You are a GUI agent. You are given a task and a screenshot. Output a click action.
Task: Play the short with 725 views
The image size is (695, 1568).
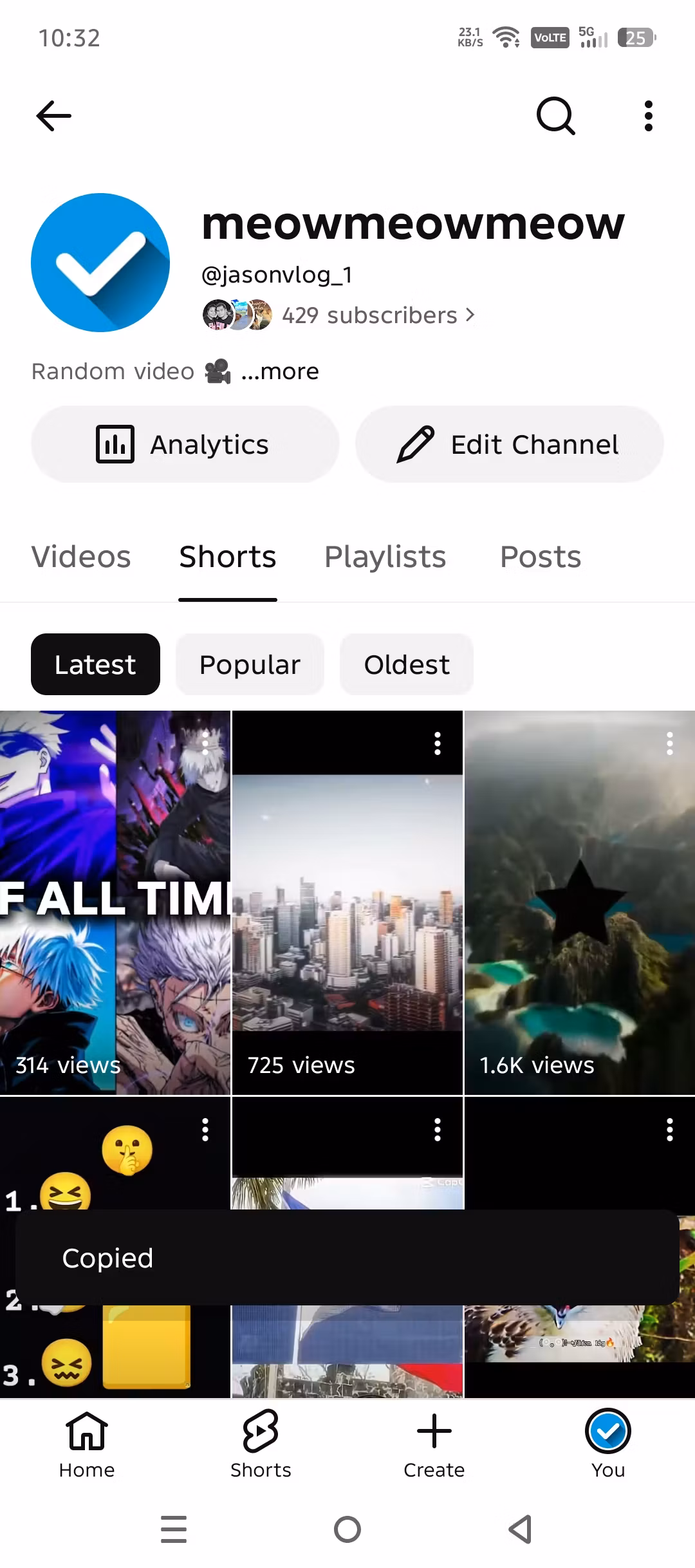[347, 902]
